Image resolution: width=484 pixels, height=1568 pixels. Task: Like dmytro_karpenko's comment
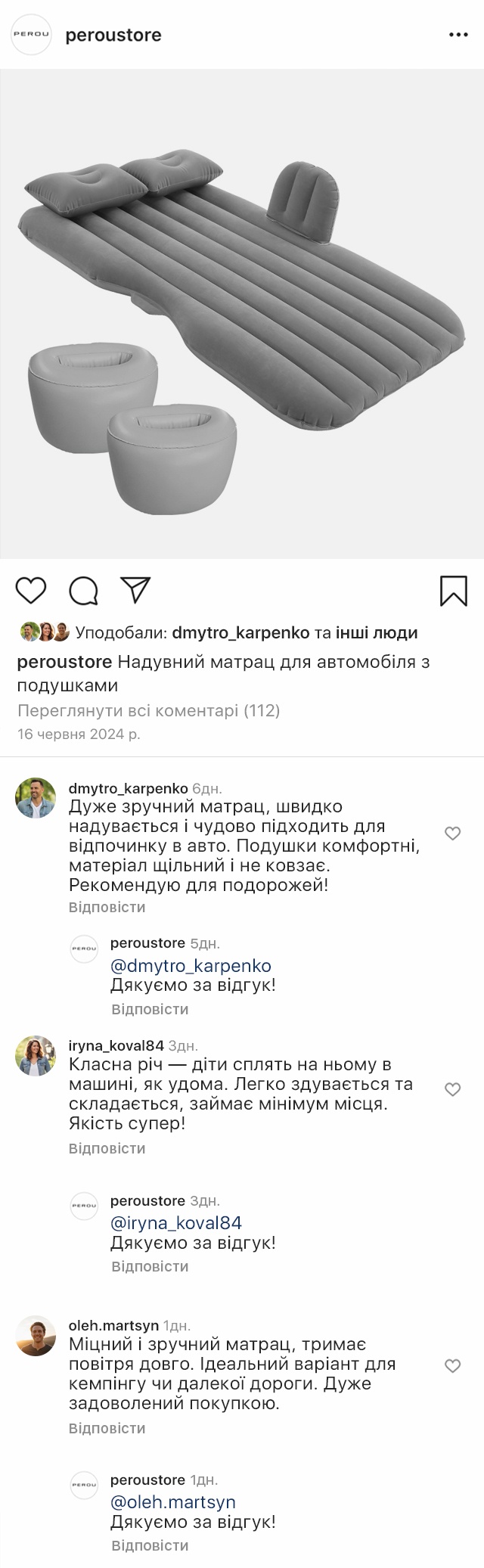click(x=452, y=834)
